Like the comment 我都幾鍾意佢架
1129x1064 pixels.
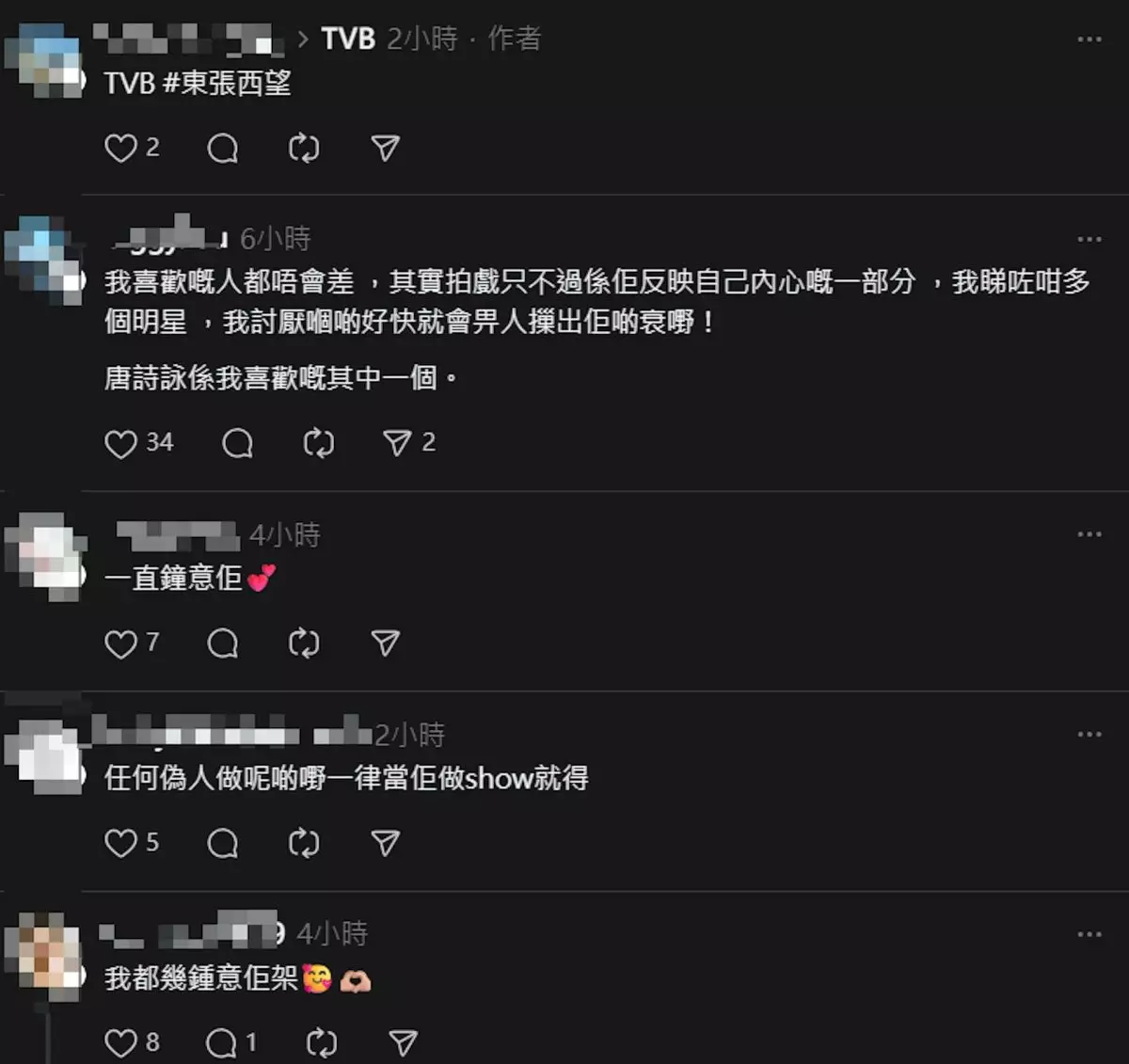[x=120, y=1042]
